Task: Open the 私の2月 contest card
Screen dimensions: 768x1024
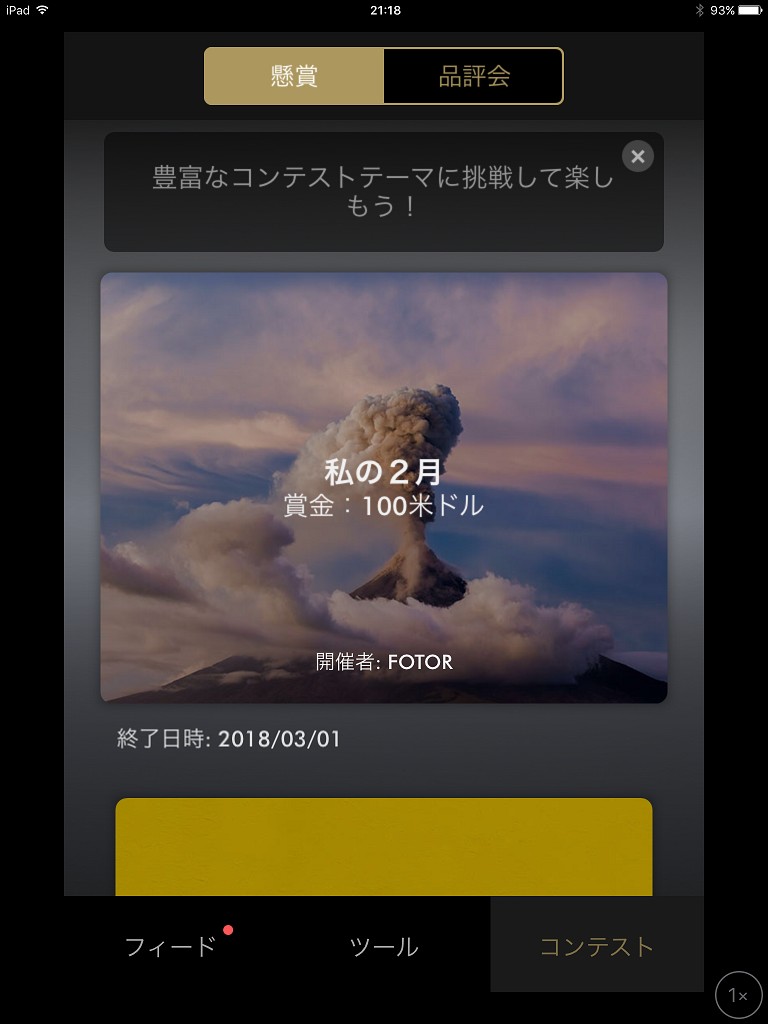Action: tap(384, 487)
